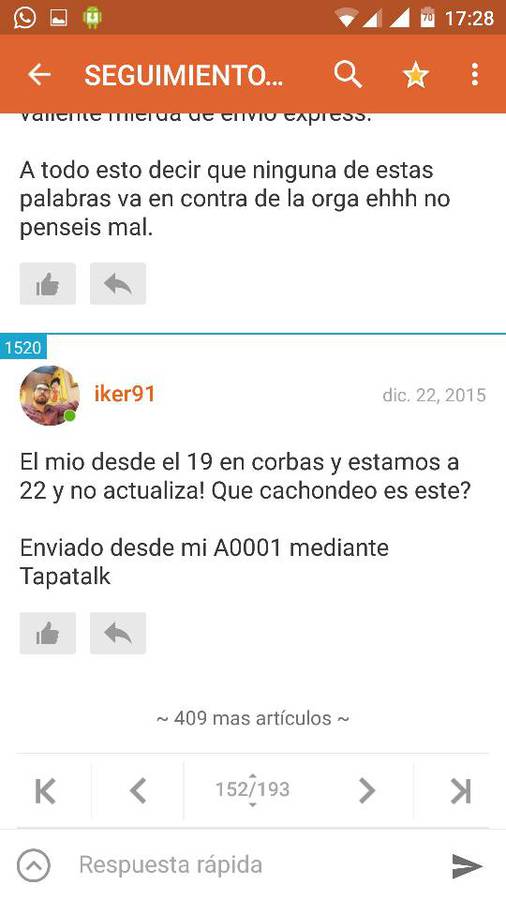Jump to the first page
Screen dimensions: 506x900
pyautogui.click(x=45, y=791)
